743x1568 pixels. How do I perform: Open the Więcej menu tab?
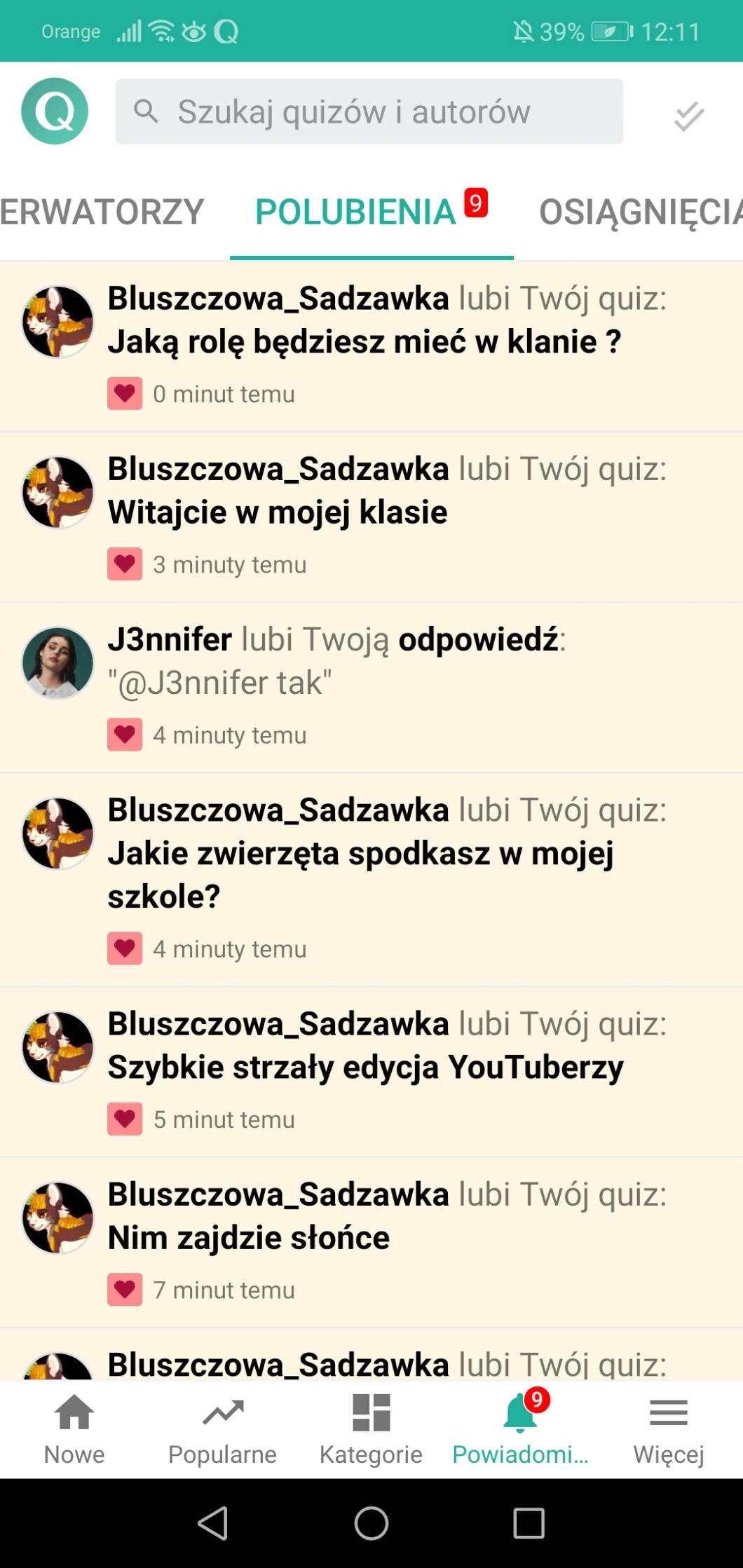668,1429
